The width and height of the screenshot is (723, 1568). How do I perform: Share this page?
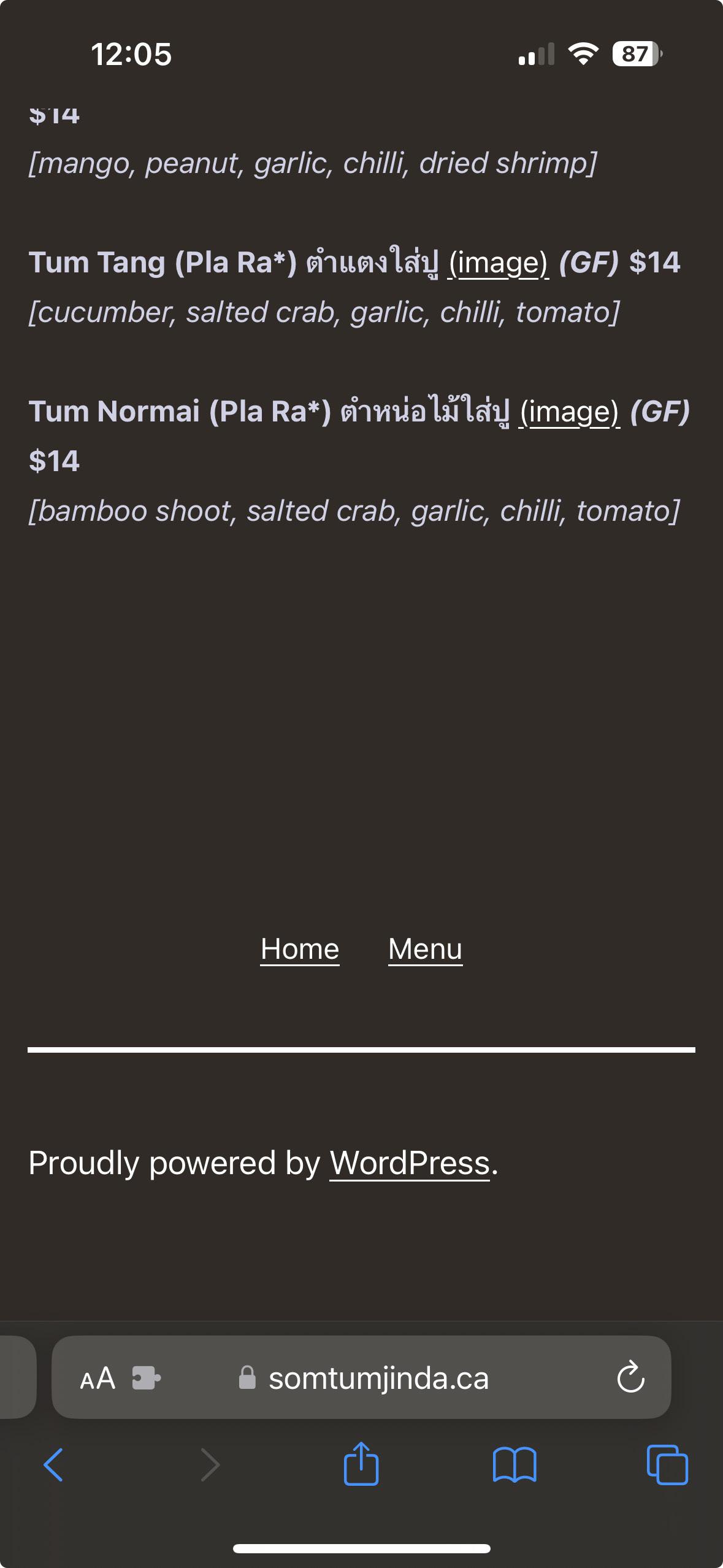point(361,1464)
